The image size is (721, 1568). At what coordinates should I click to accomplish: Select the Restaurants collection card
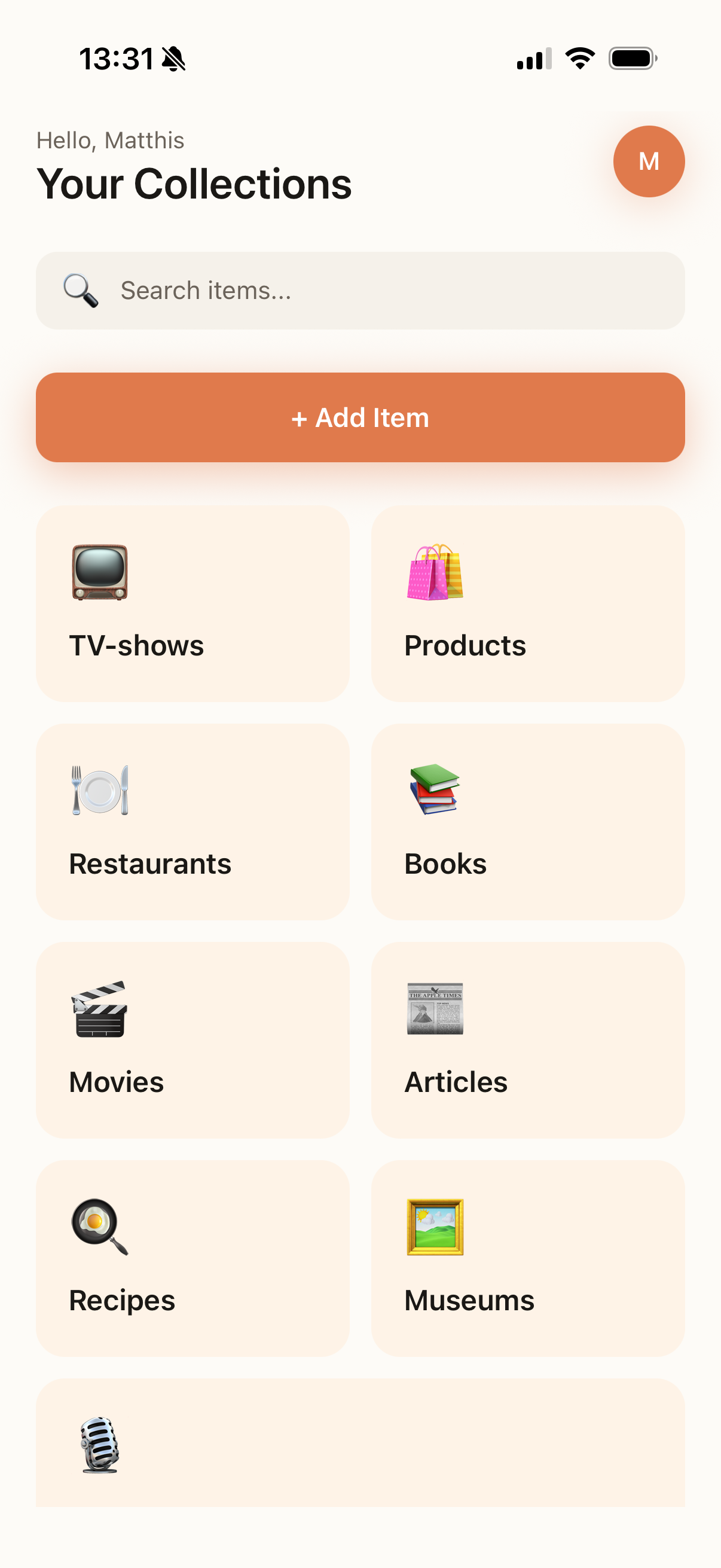193,822
